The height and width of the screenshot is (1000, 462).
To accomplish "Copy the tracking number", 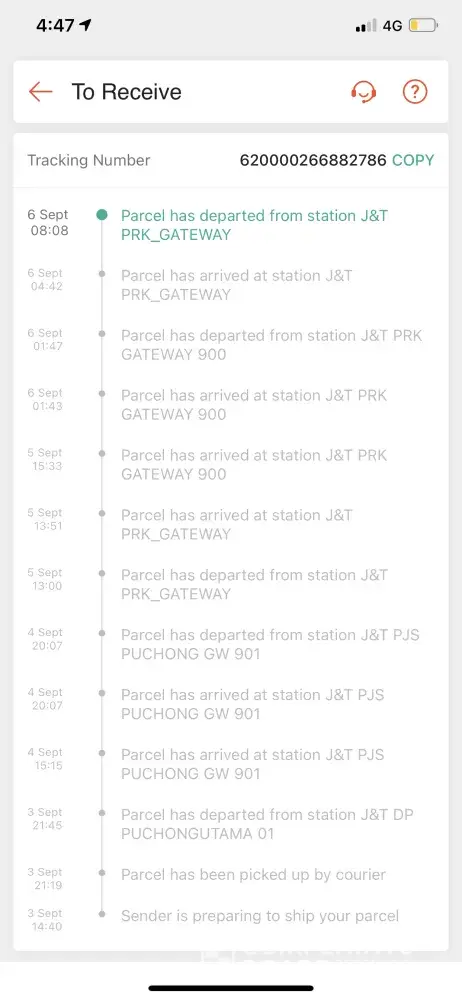I will pyautogui.click(x=413, y=160).
